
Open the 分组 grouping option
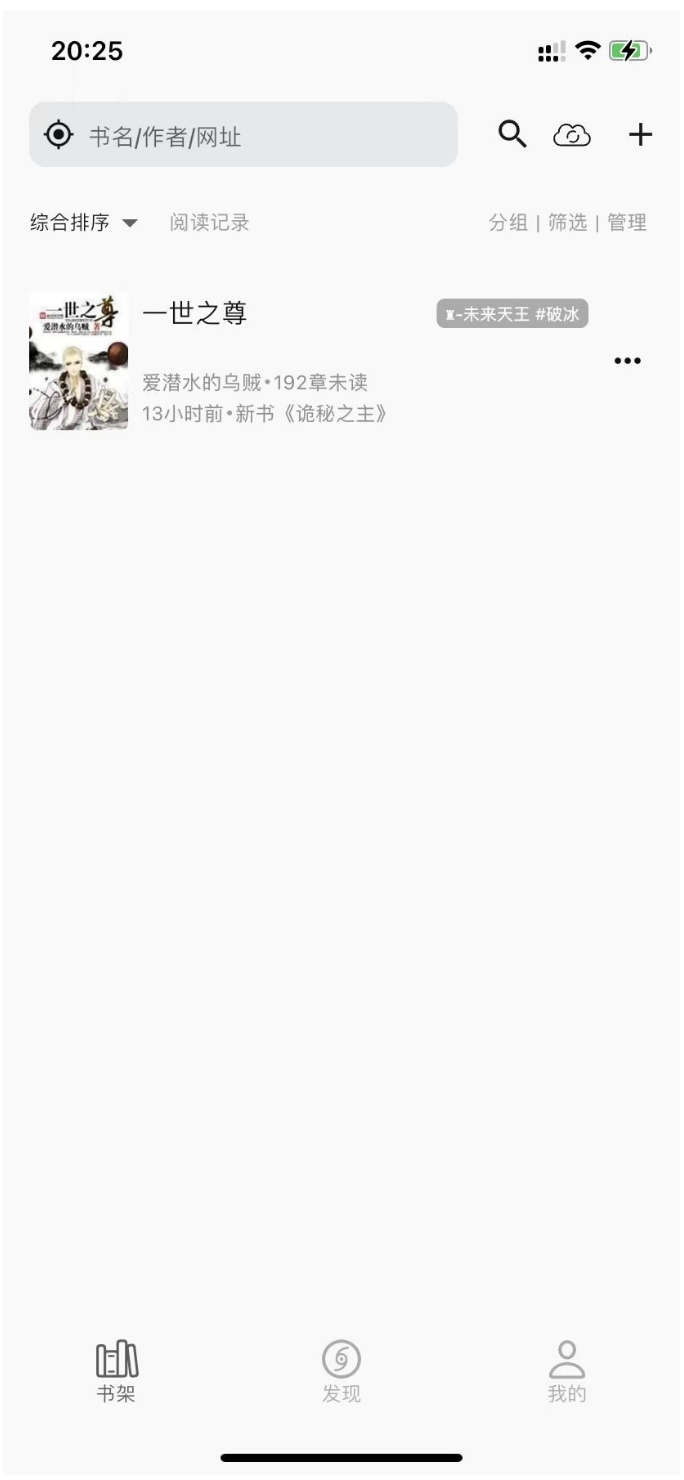[x=508, y=223]
